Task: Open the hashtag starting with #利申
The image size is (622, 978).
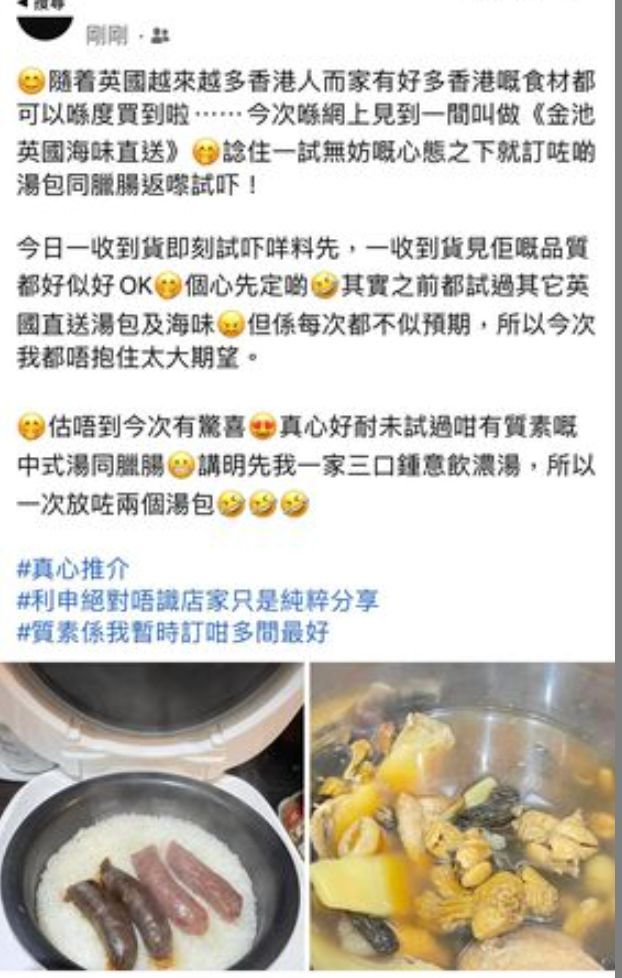Action: (197, 601)
